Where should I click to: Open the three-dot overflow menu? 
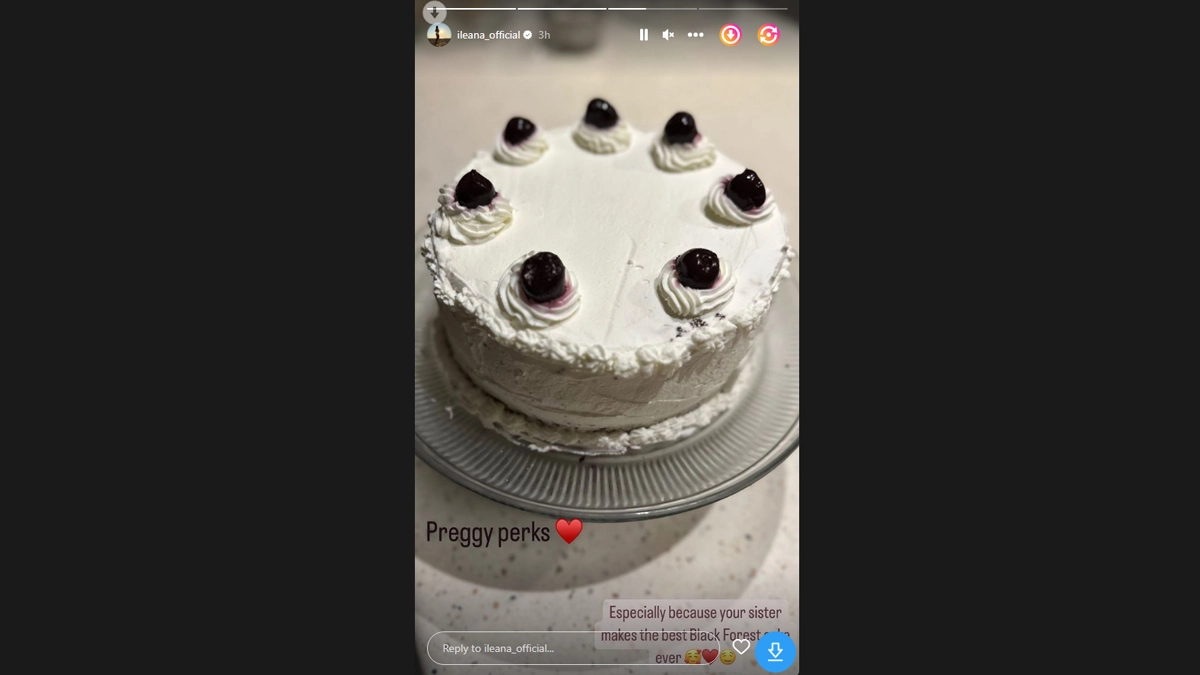(x=695, y=35)
